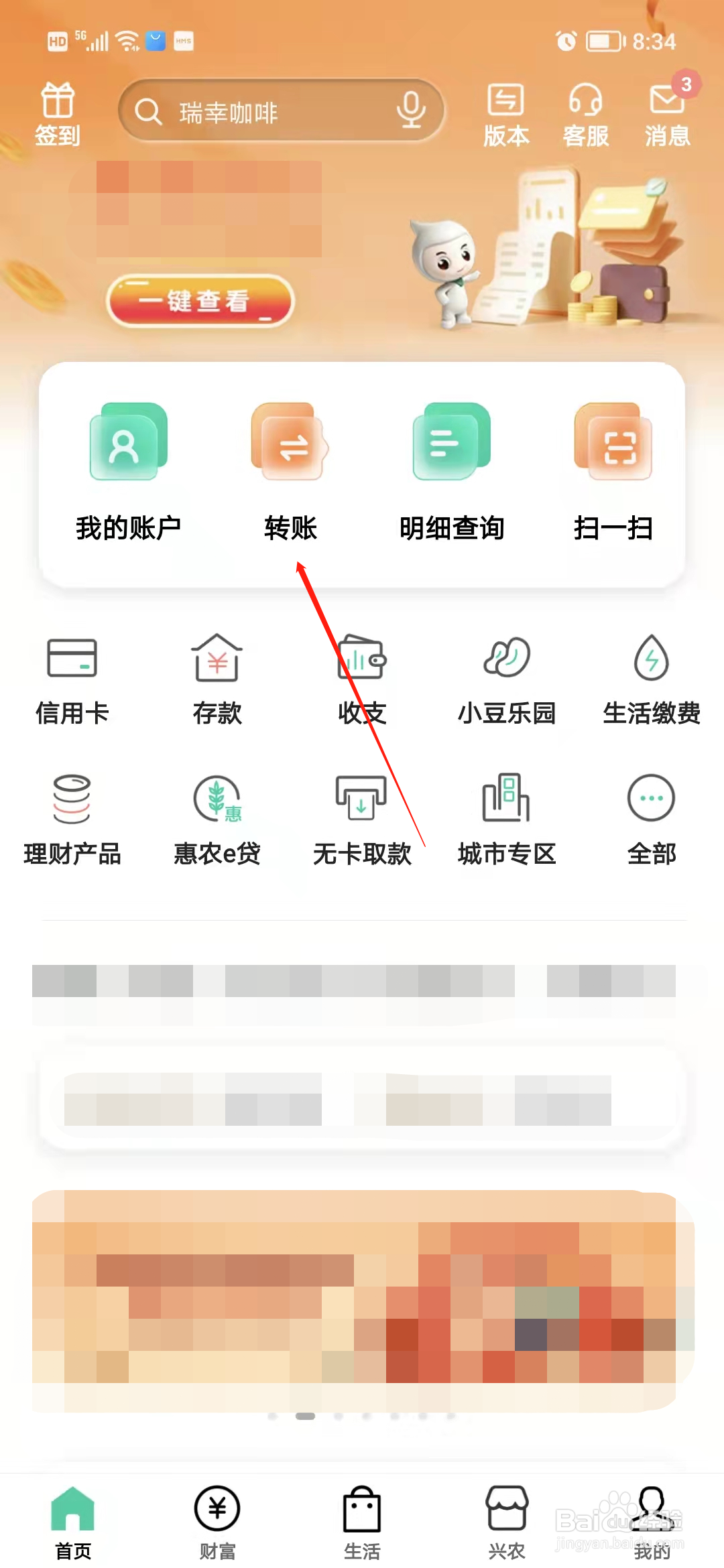Tap the microphone voice search icon
Image resolution: width=724 pixels, height=1568 pixels.
click(x=412, y=112)
